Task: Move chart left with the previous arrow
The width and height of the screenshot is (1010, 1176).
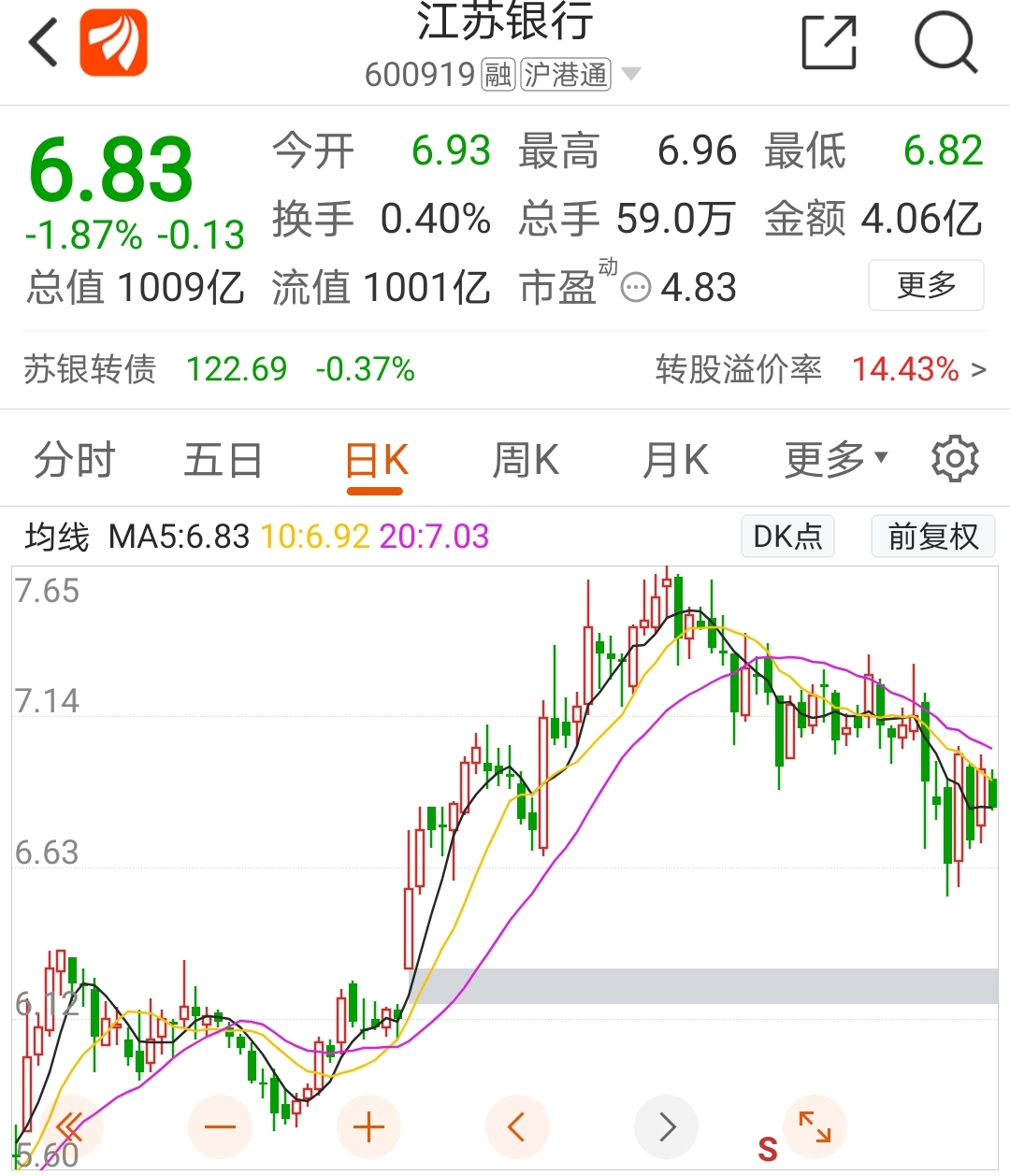Action: [517, 1127]
